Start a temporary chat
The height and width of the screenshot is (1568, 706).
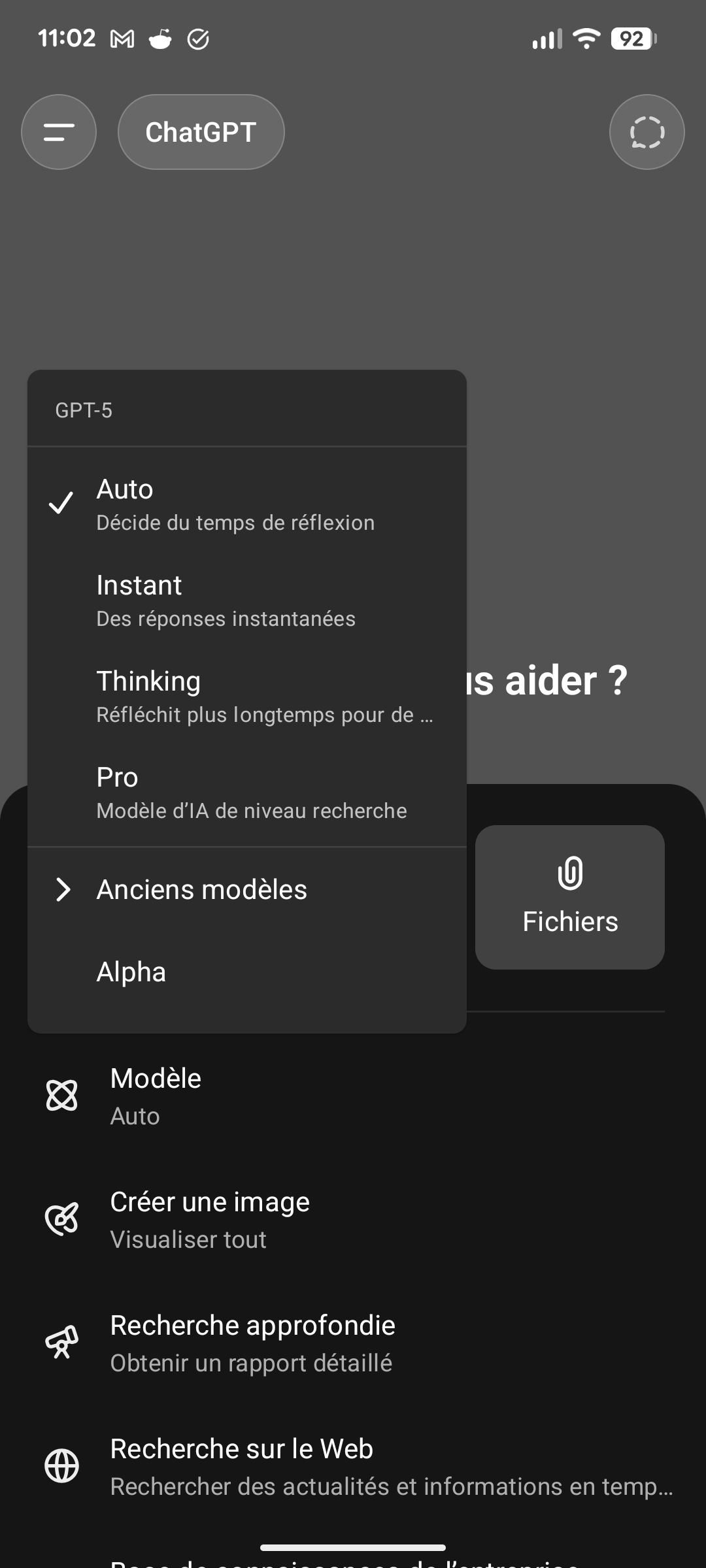[647, 132]
